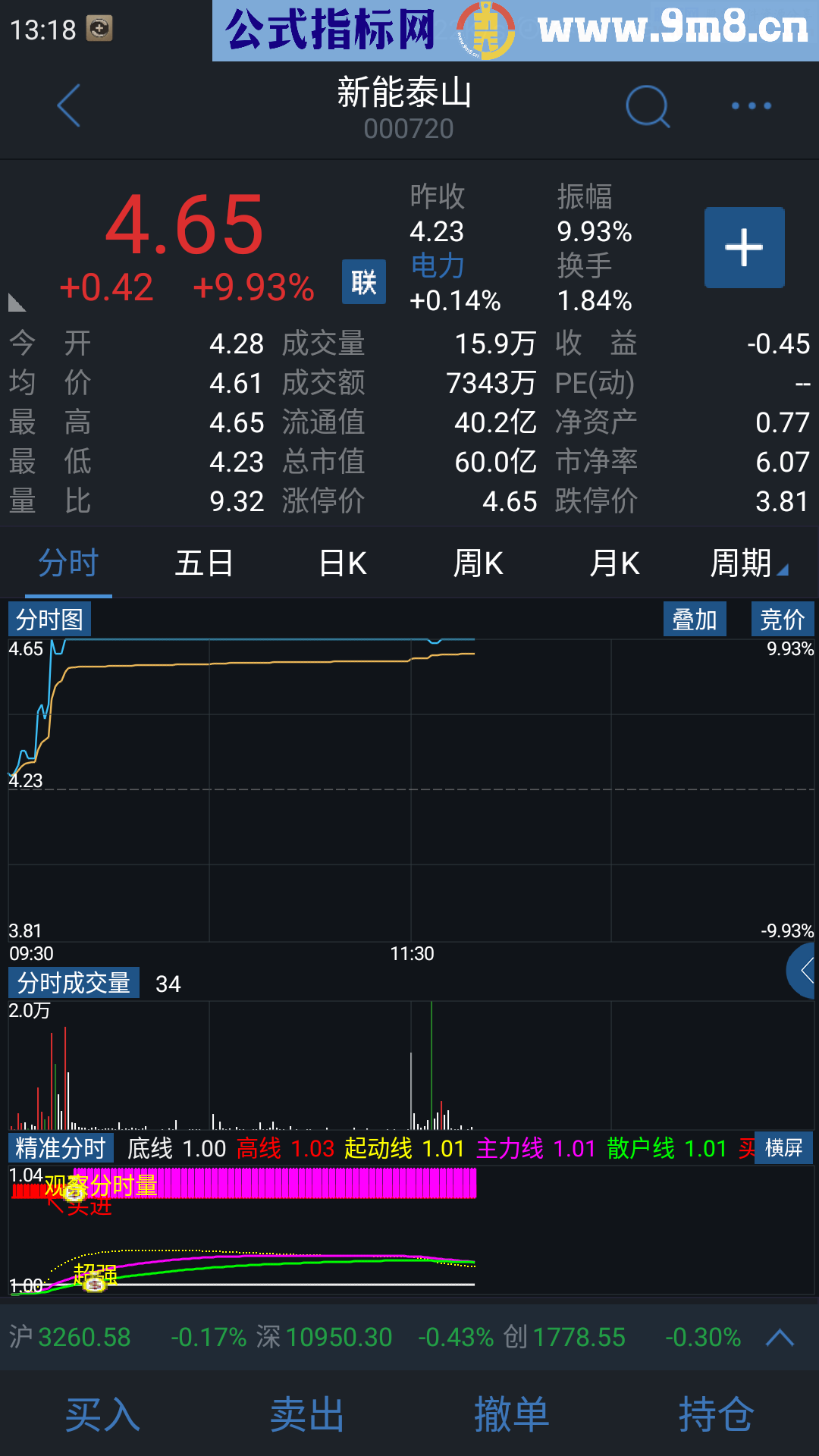The width and height of the screenshot is (819, 1456).
Task: Tap the back arrow to exit 新能泰山
Action: (x=68, y=105)
